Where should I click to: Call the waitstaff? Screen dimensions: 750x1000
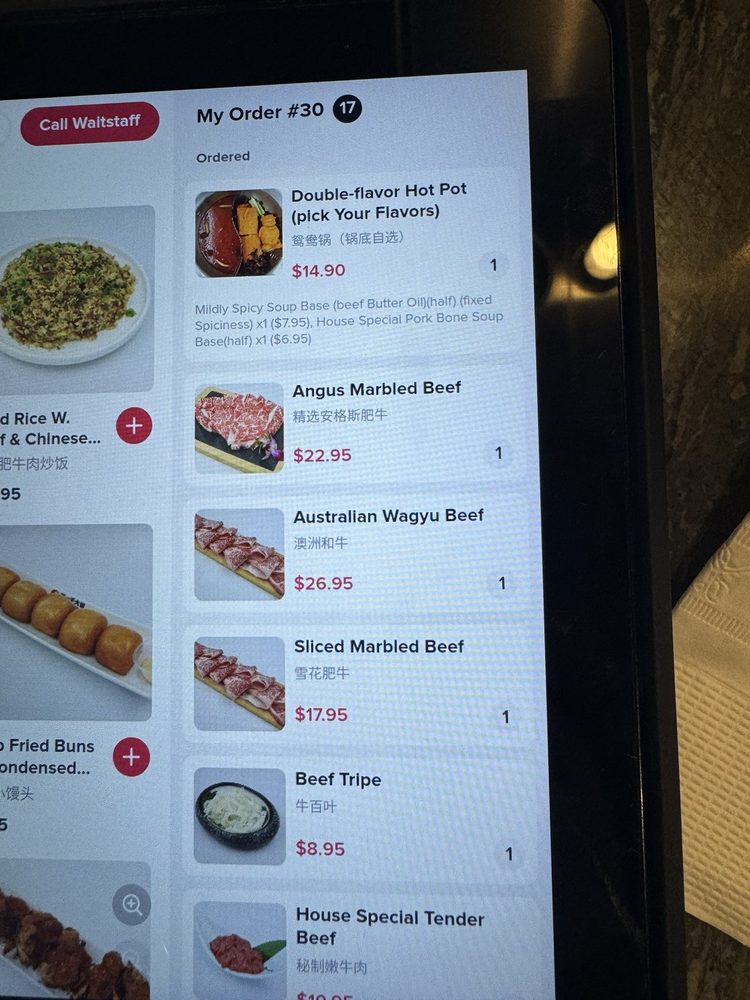[90, 124]
